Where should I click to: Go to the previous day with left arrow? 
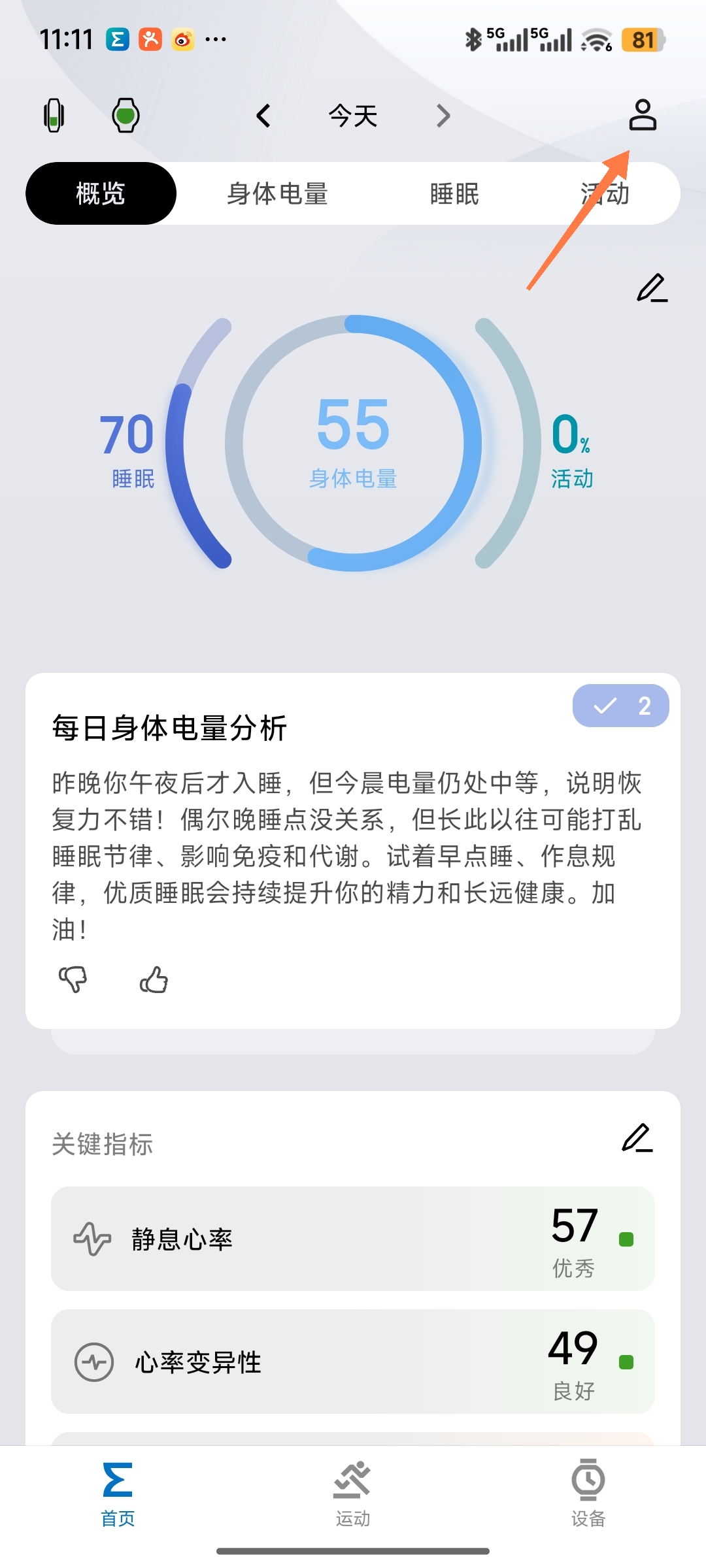[263, 116]
